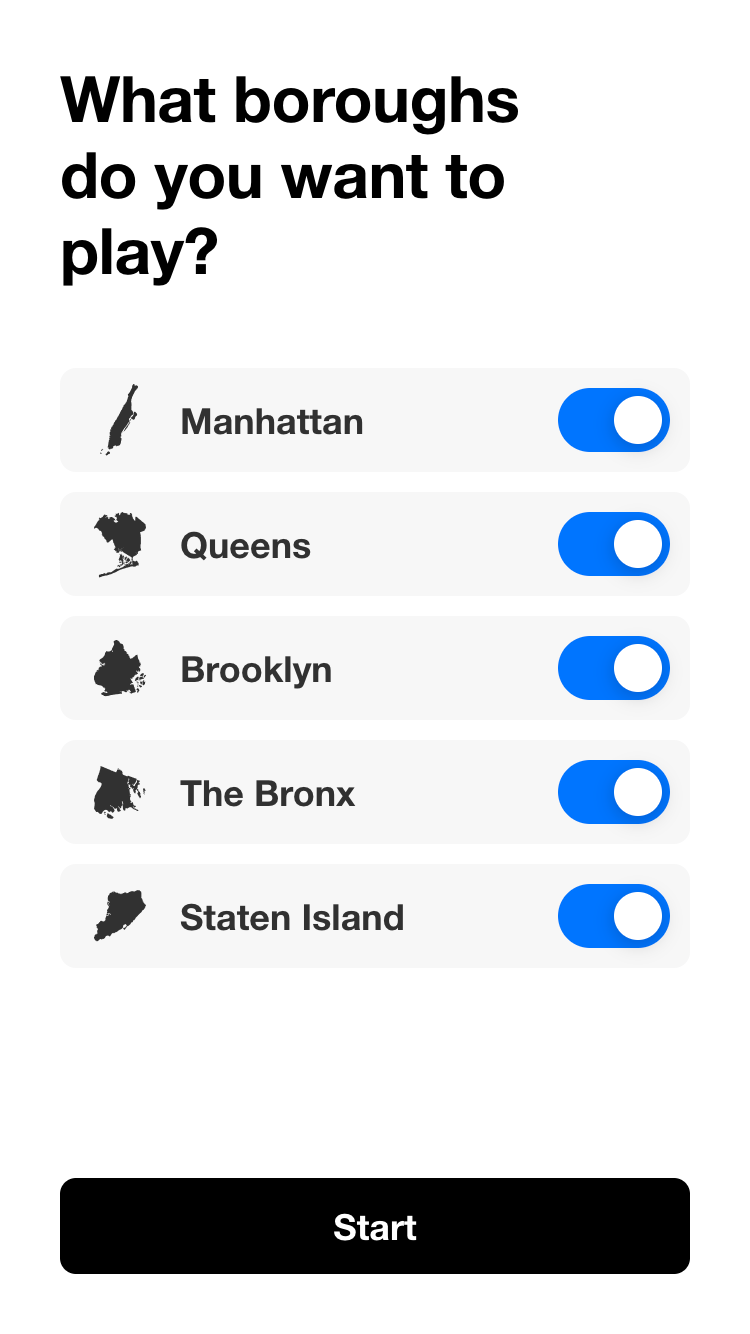Deselect Staten Island with its switch

pos(613,916)
